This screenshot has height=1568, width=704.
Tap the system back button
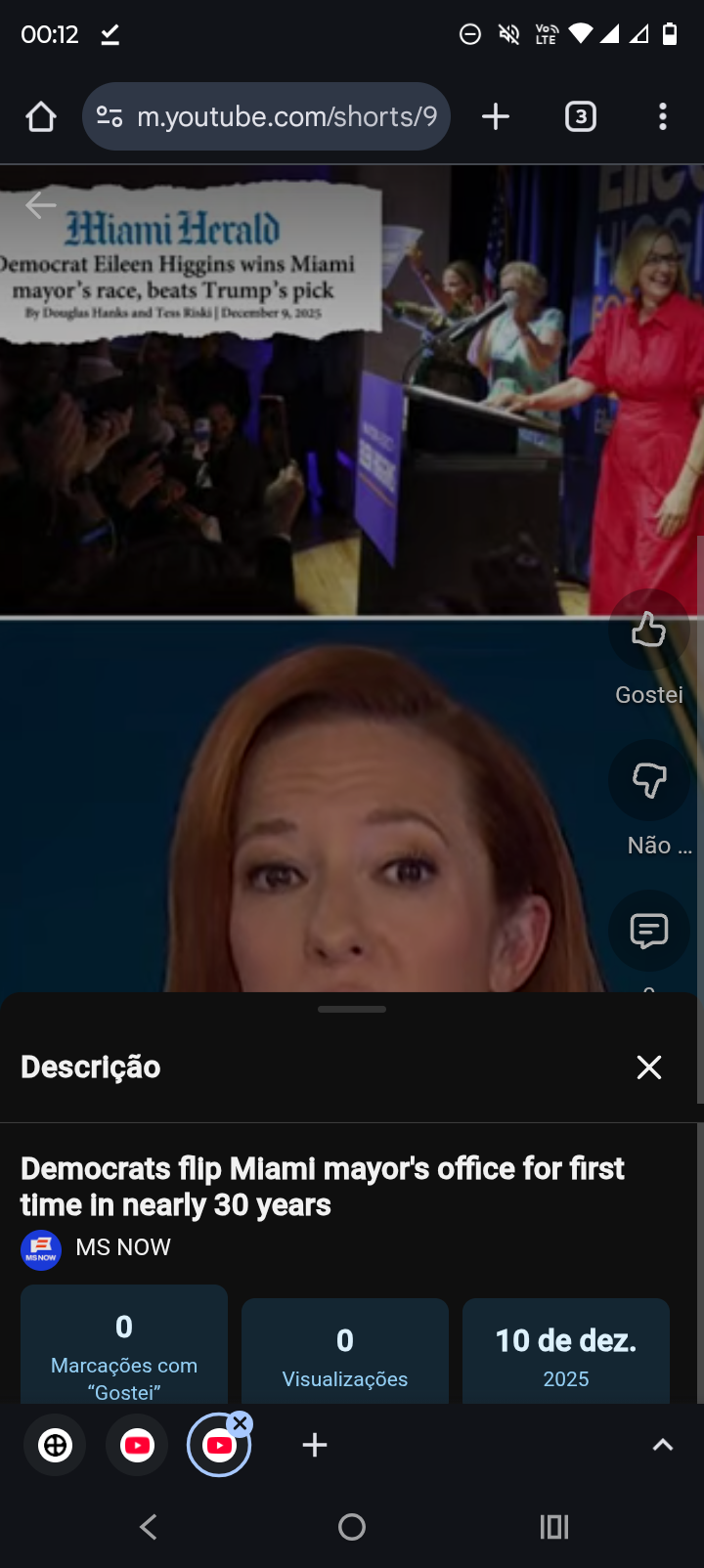[x=149, y=1527]
